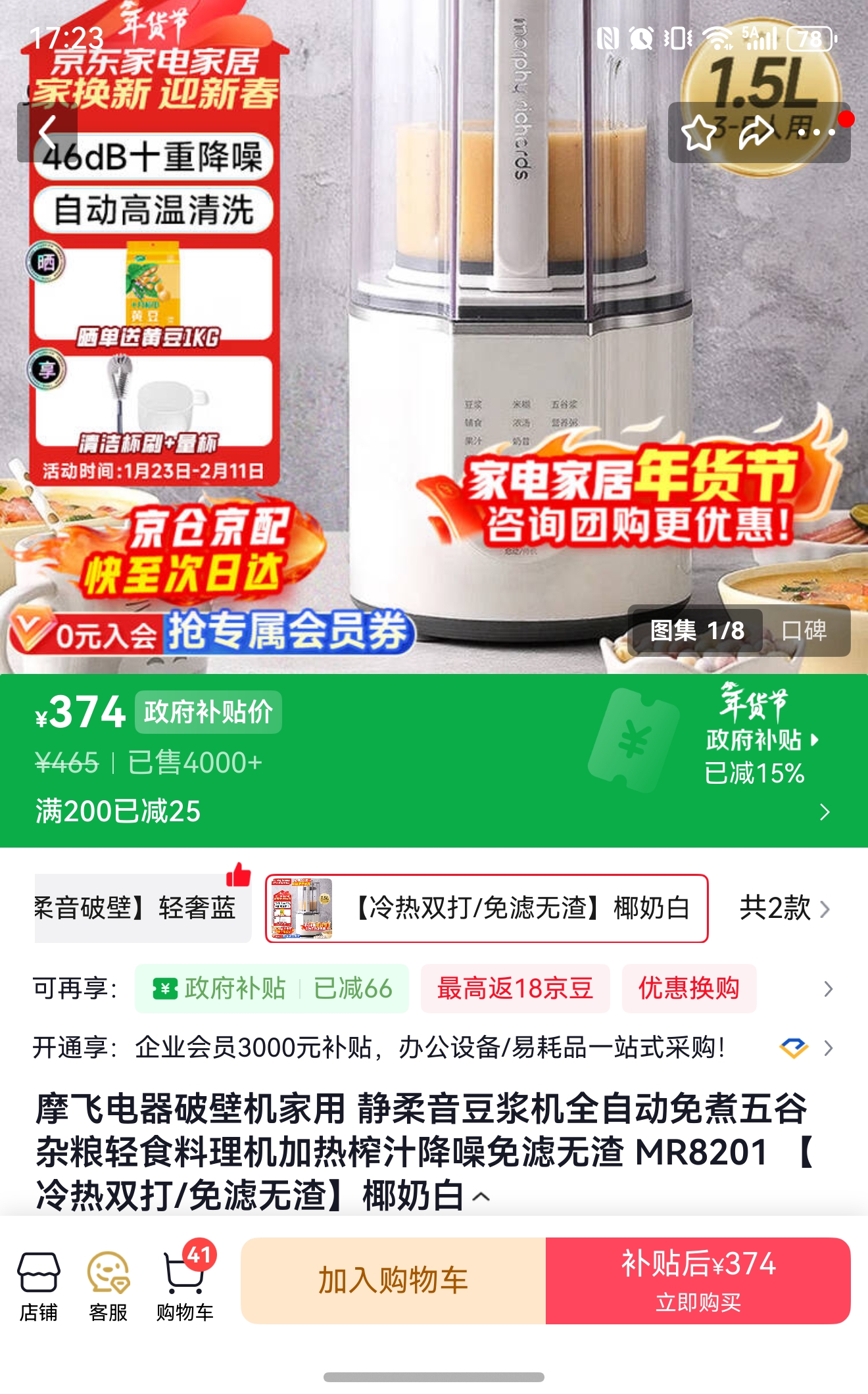Image resolution: width=868 pixels, height=1394 pixels.
Task: Tap the 最高返18京豆 chip
Action: click(515, 988)
